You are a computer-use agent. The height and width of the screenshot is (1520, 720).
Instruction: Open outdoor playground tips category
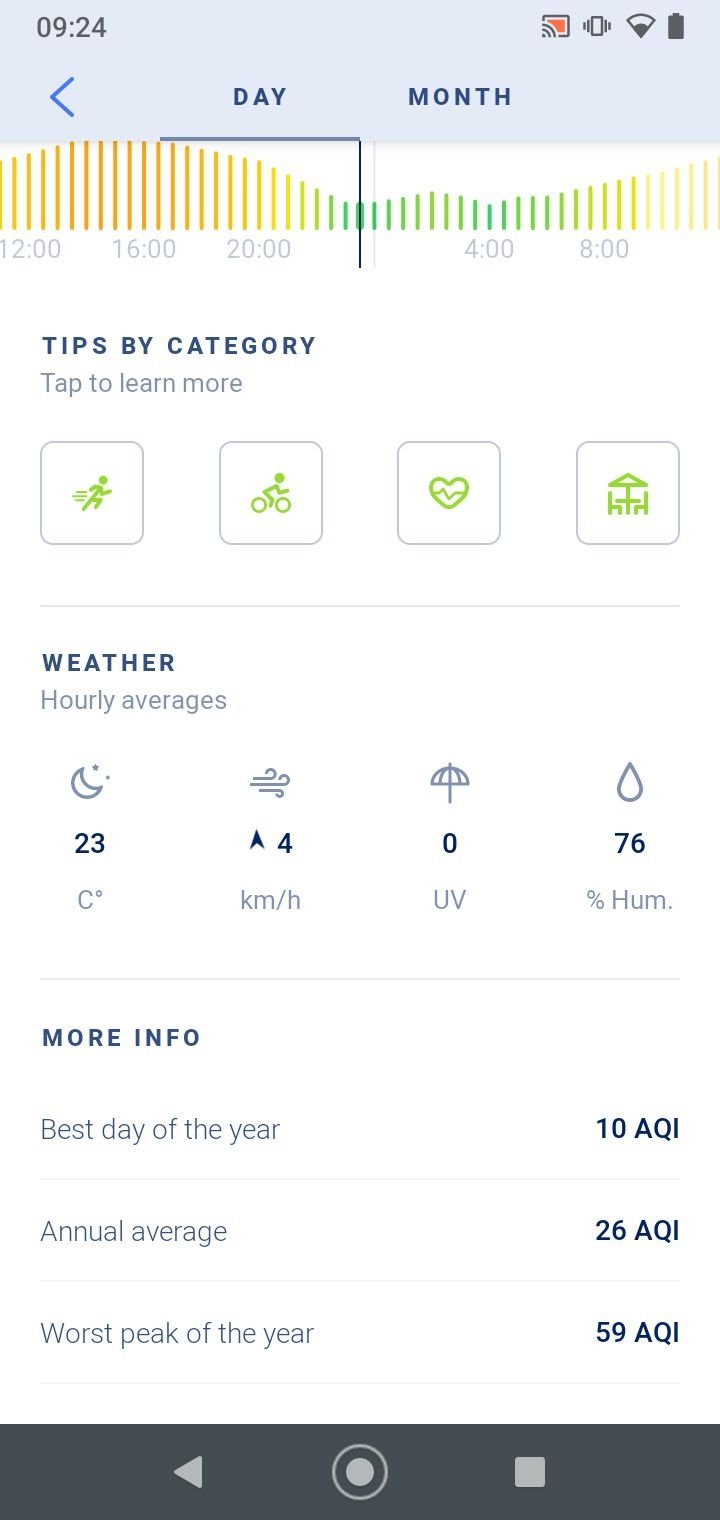tap(628, 493)
